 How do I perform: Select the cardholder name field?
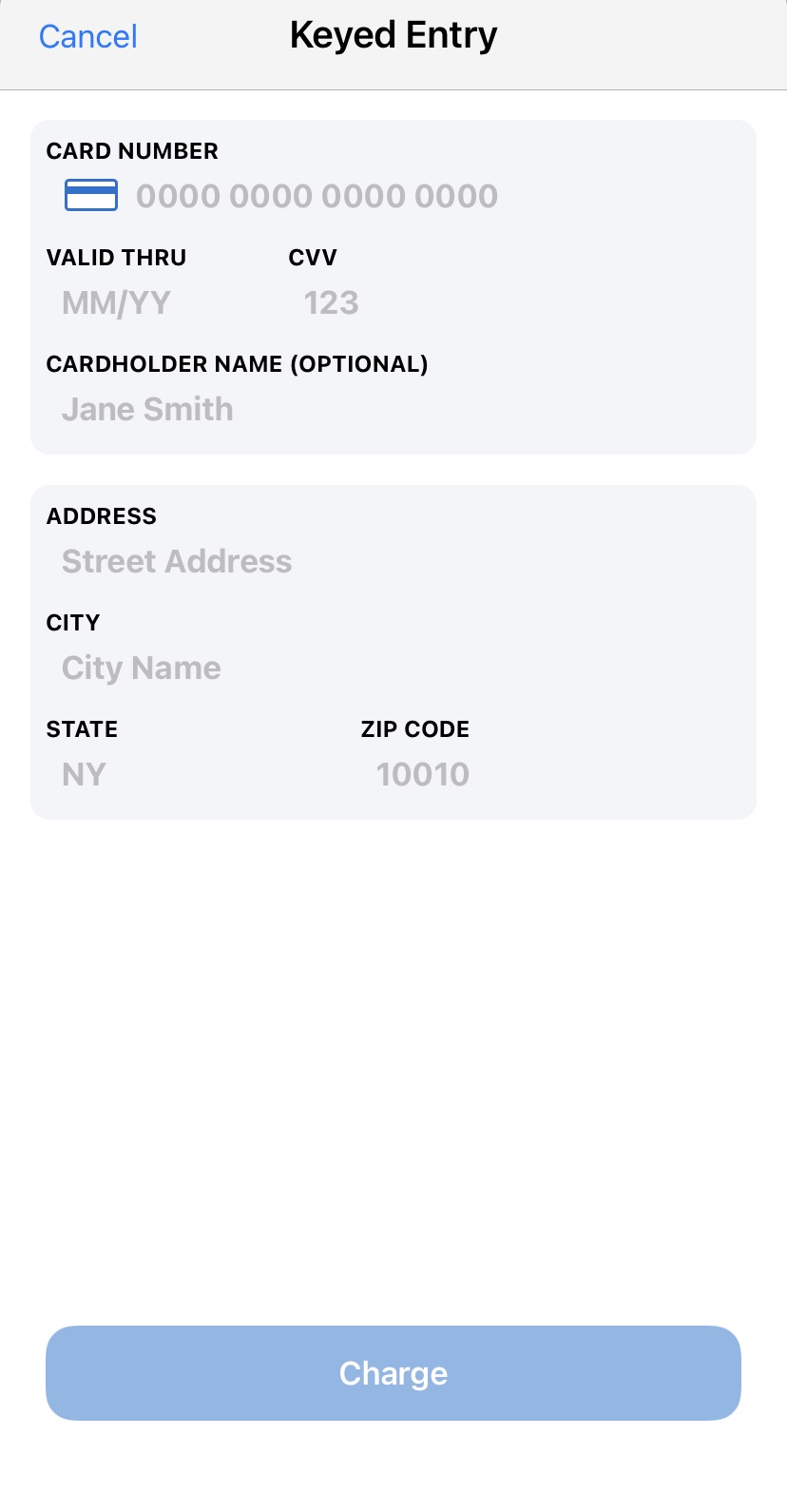147,409
